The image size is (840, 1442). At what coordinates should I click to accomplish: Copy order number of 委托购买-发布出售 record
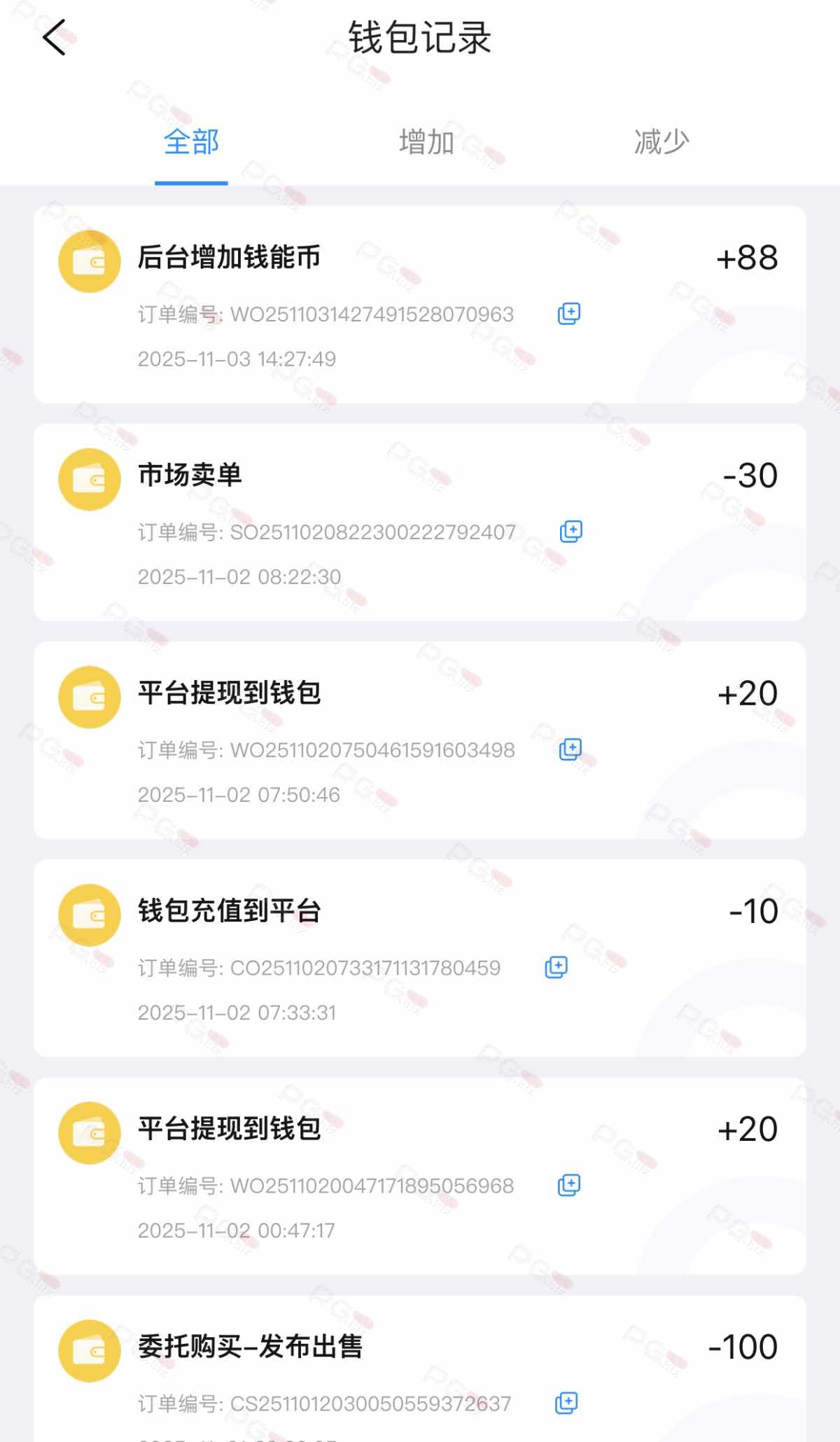click(566, 1403)
